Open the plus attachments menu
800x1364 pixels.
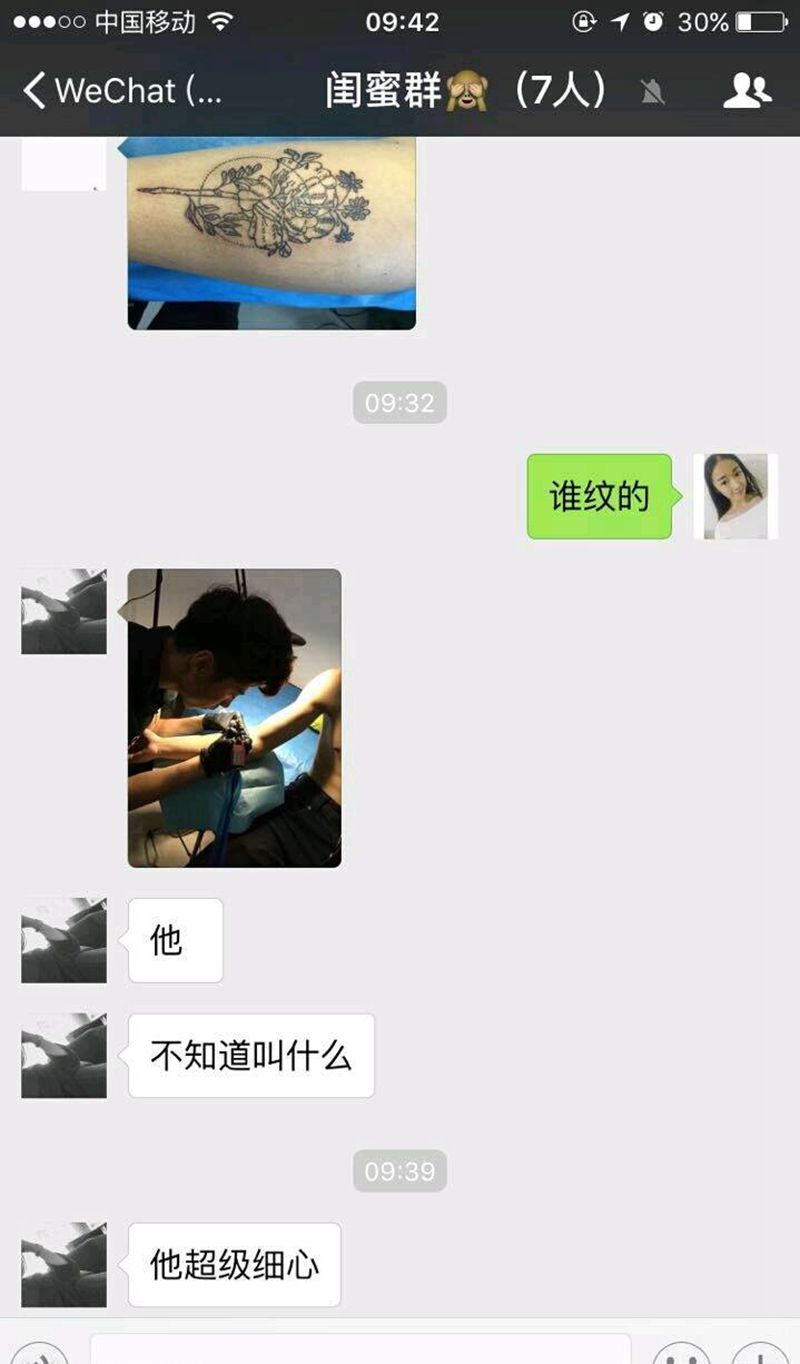761,1355
